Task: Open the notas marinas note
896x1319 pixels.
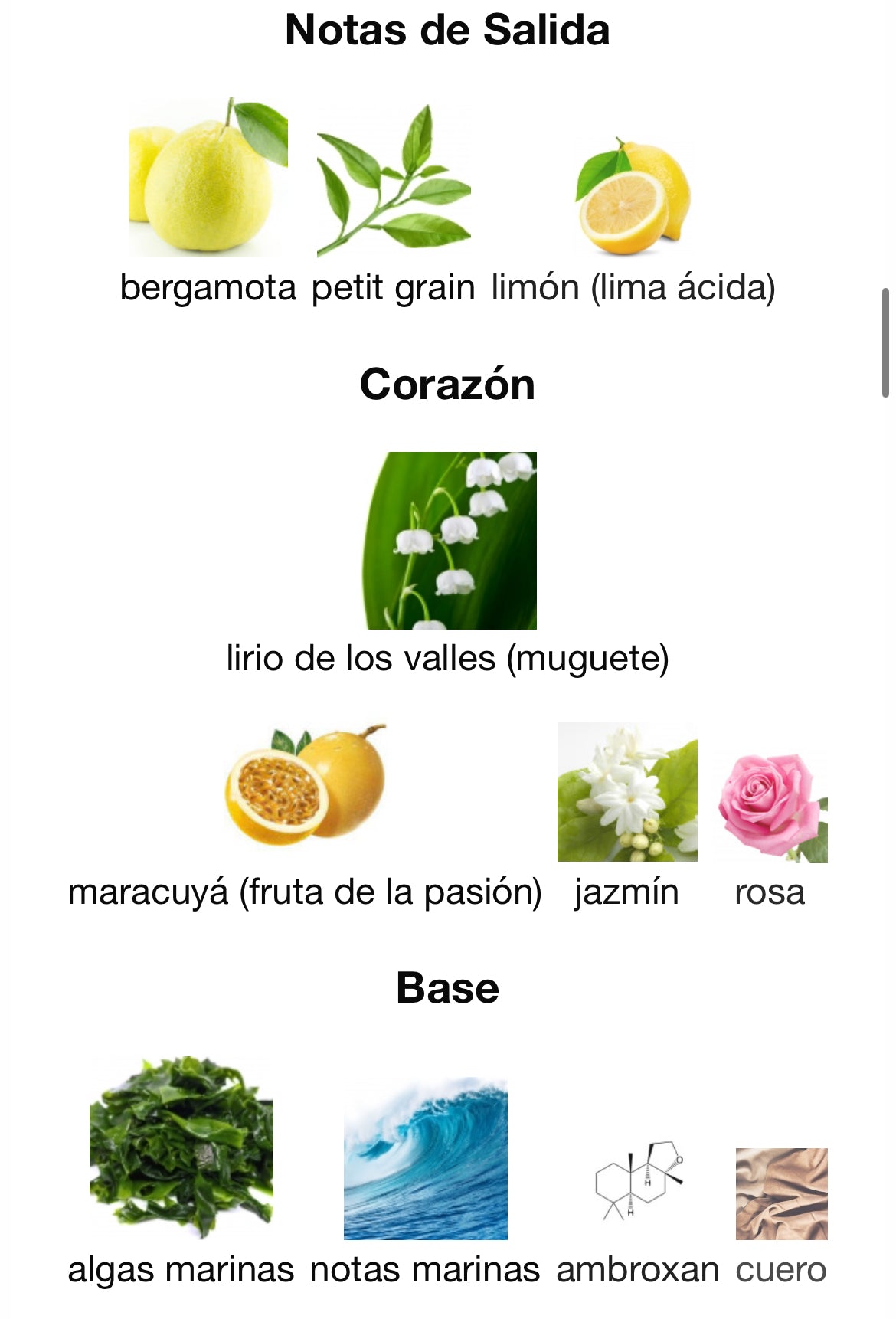Action: coord(425,1160)
